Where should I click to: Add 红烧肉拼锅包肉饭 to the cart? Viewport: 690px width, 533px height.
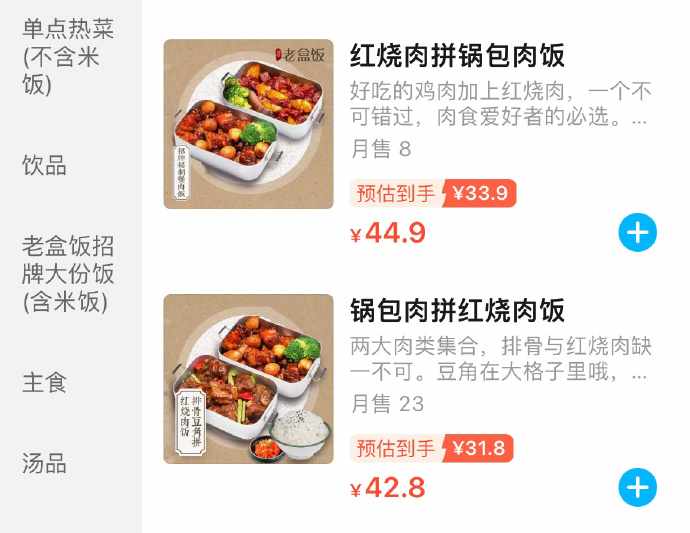637,233
